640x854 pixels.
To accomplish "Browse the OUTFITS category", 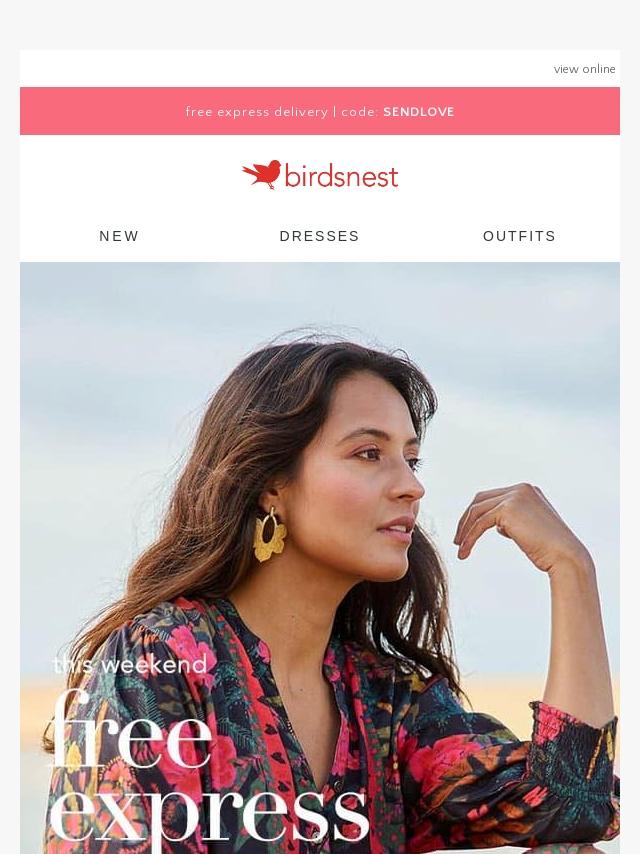I will pos(519,236).
